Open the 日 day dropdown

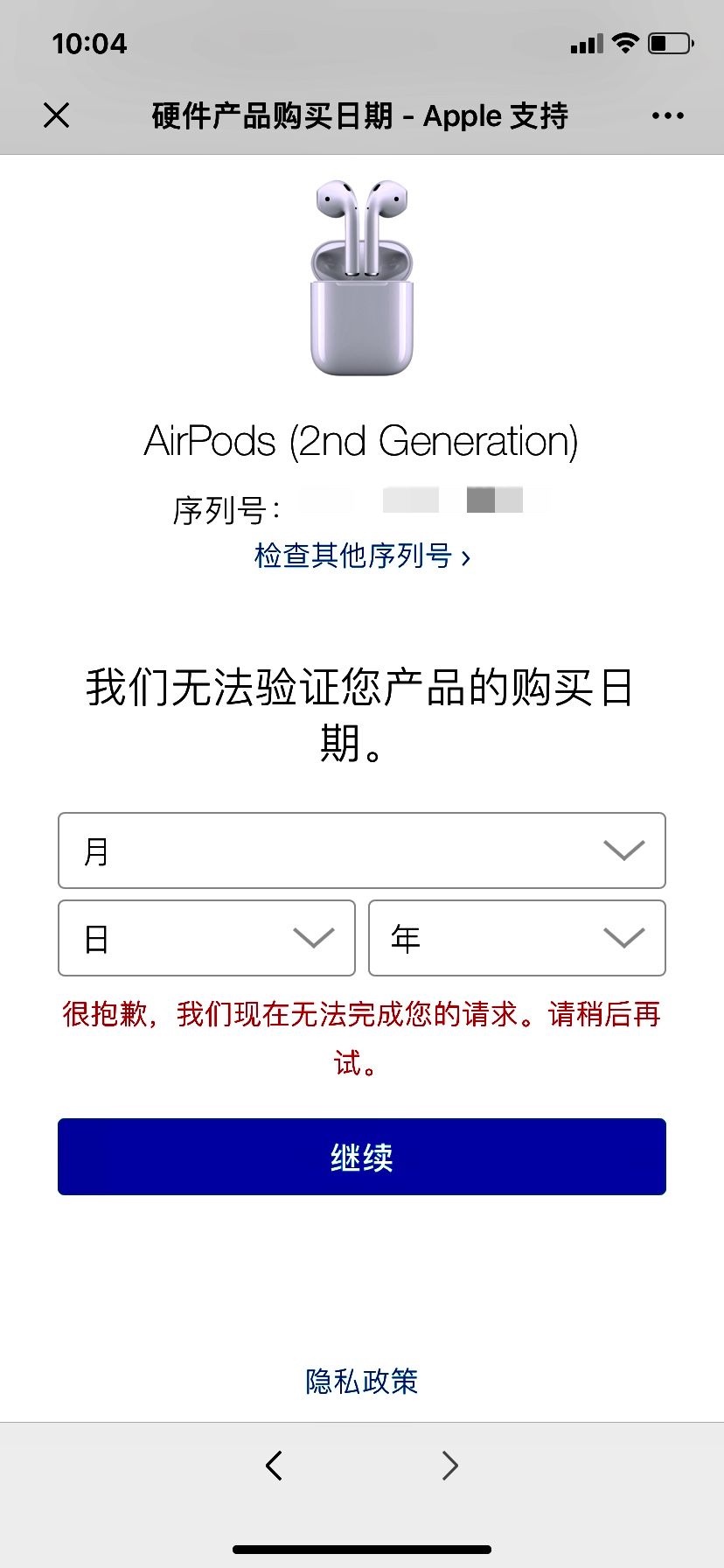[x=206, y=938]
